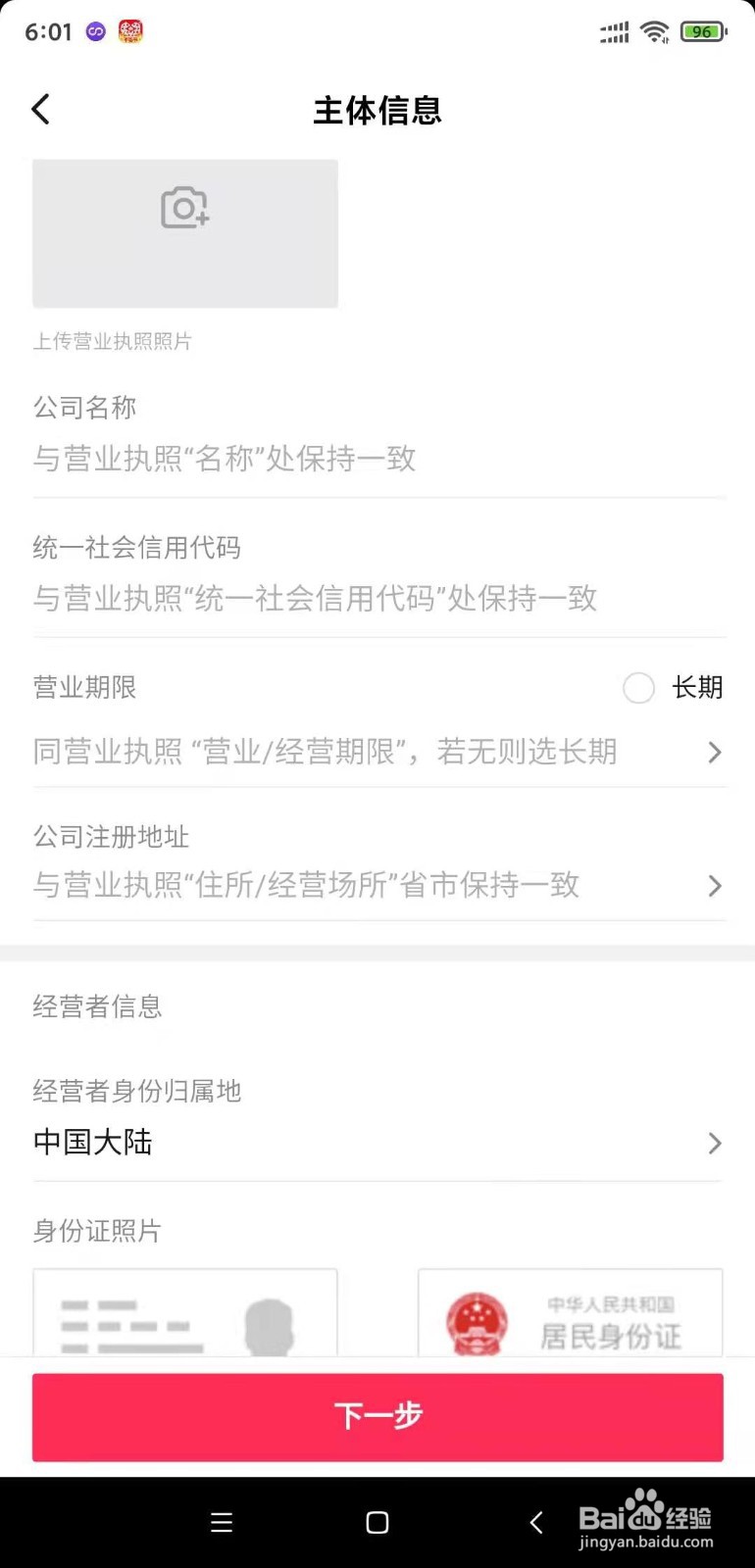Tap the signal strength bars icon
The width and height of the screenshot is (755, 1568).
[613, 32]
